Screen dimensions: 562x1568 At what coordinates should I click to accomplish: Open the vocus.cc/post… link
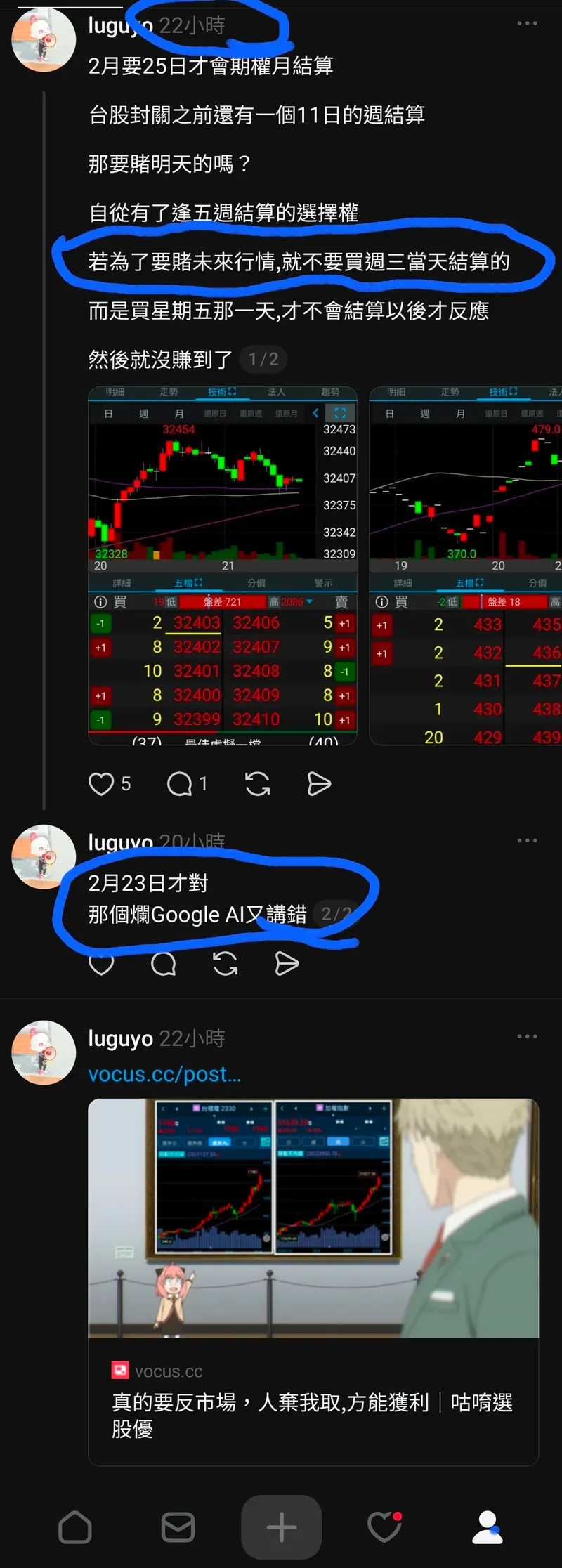point(164,1074)
